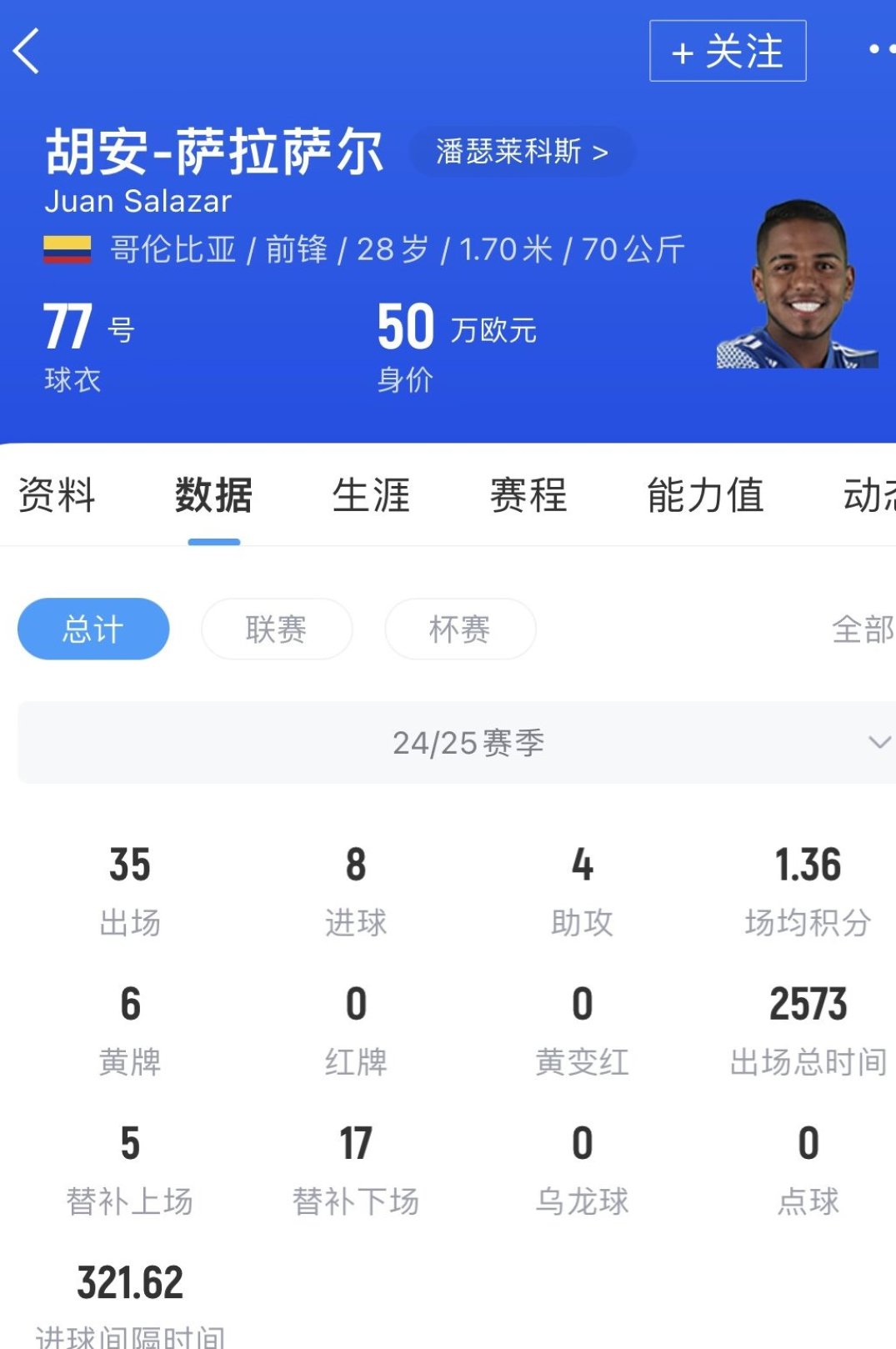This screenshot has width=896, height=1349.
Task: Open the overflow menu dots
Action: (880, 49)
